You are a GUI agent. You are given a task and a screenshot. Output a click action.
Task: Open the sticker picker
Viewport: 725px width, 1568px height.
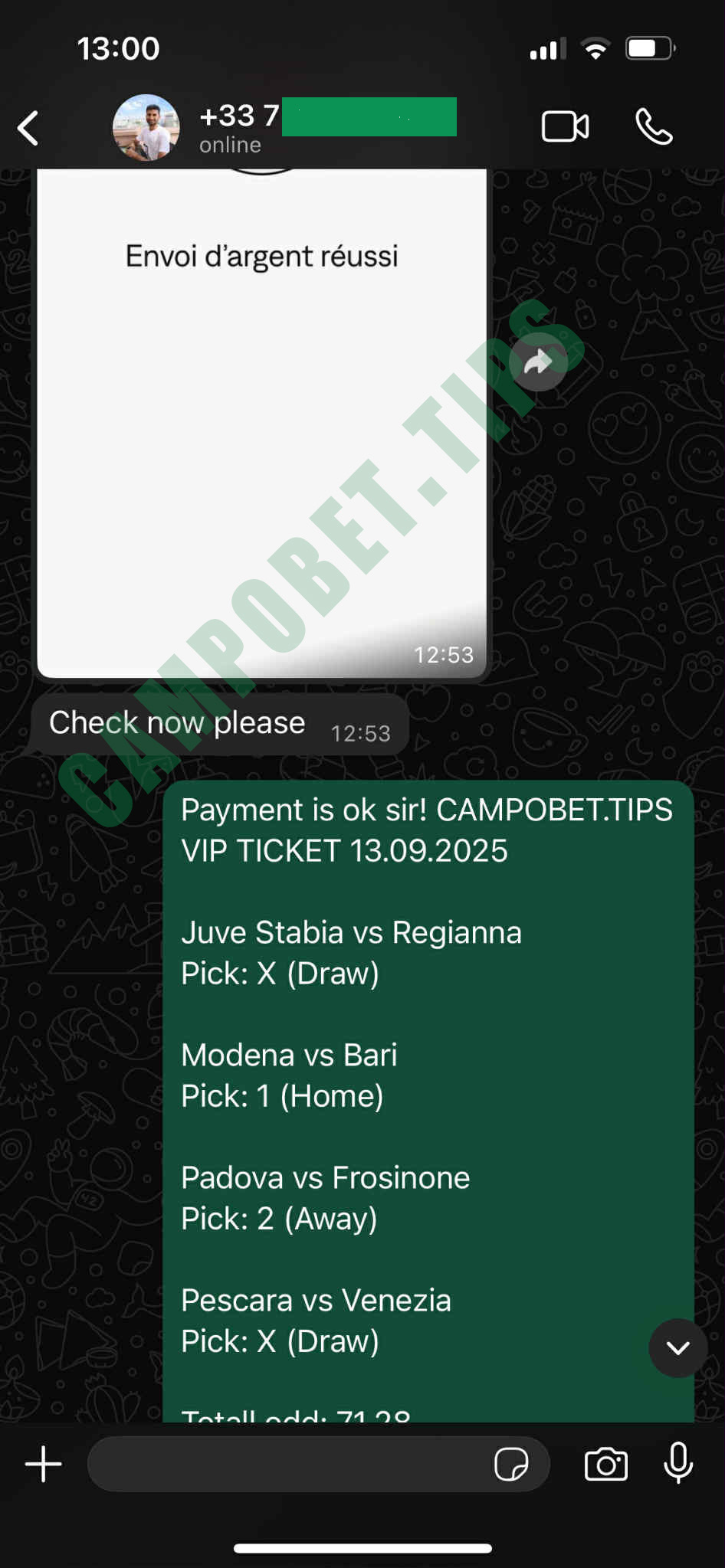pos(511,1465)
